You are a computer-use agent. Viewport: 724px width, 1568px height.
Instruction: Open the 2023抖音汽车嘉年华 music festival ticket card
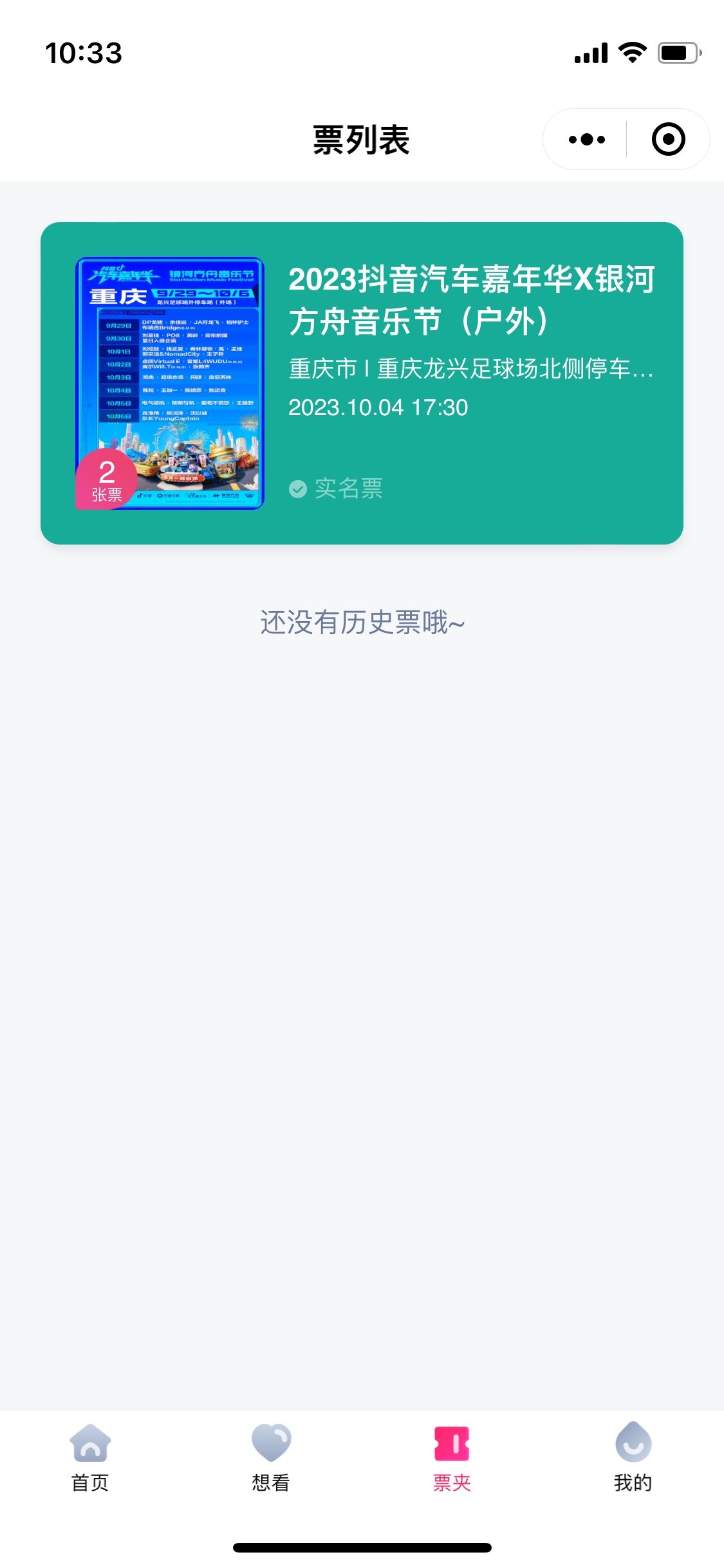(x=362, y=384)
